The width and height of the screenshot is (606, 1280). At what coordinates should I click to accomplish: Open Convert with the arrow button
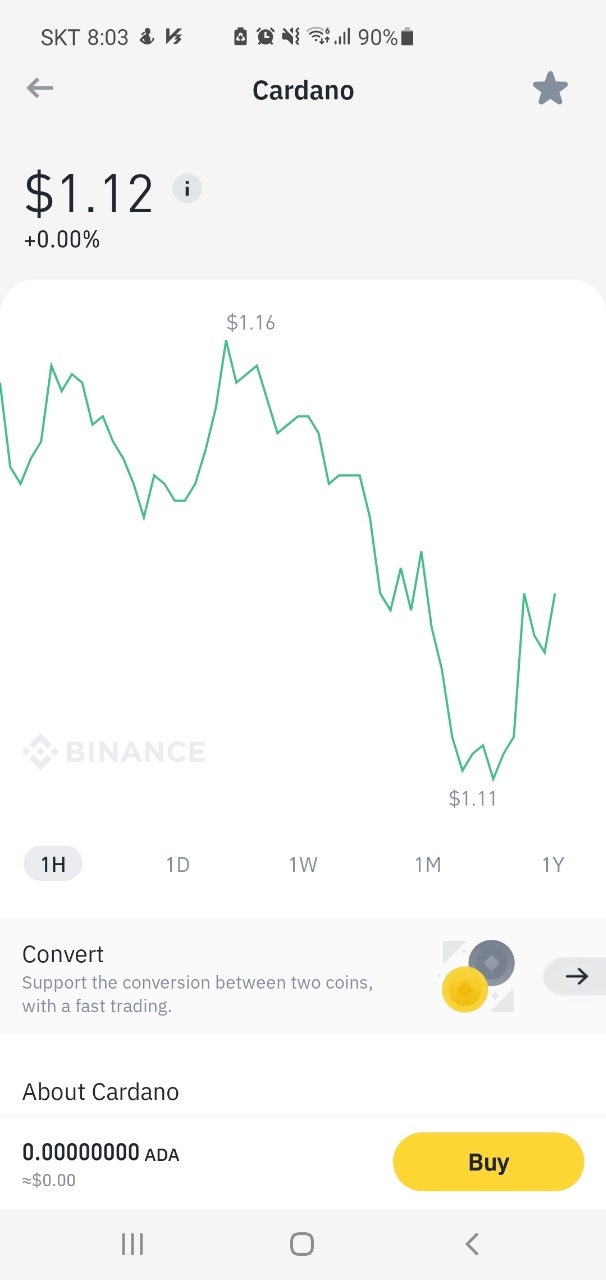[x=576, y=976]
